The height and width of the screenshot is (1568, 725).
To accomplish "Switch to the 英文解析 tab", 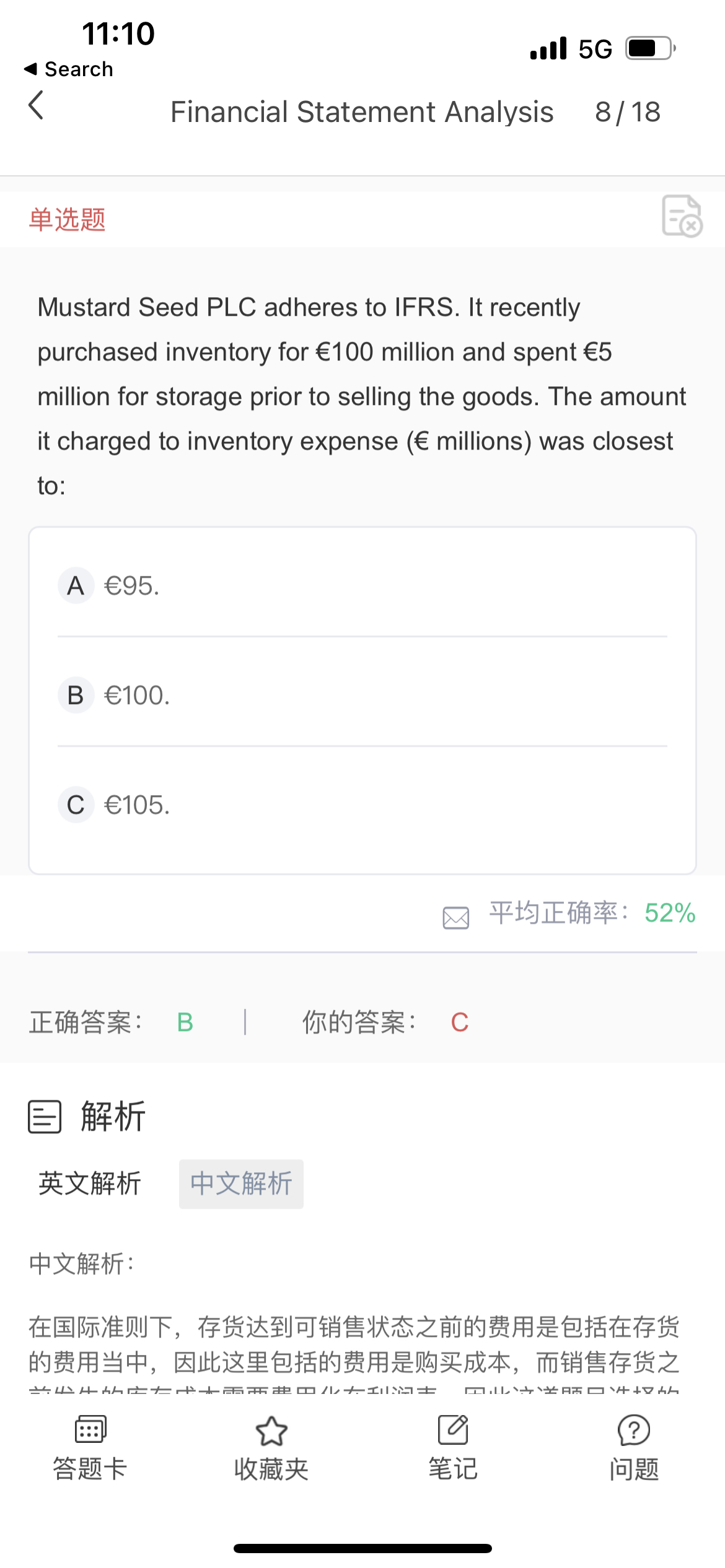I will [90, 1183].
